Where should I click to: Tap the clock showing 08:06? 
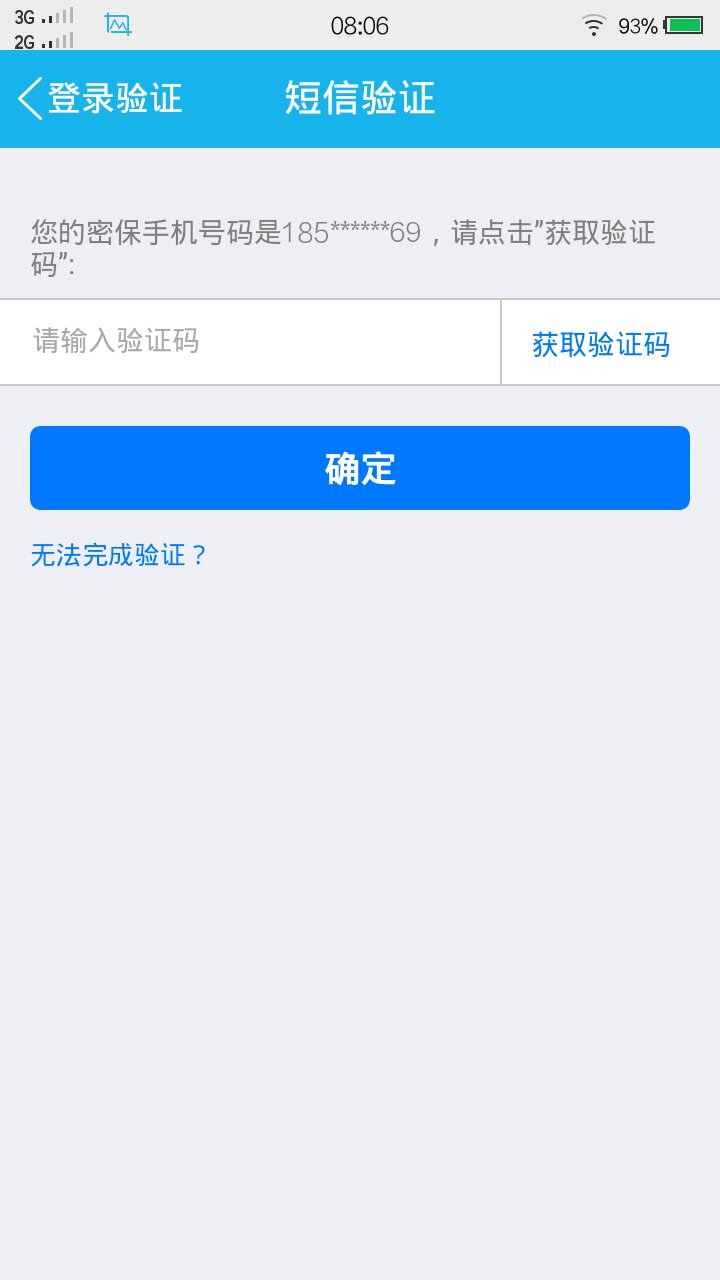[360, 26]
